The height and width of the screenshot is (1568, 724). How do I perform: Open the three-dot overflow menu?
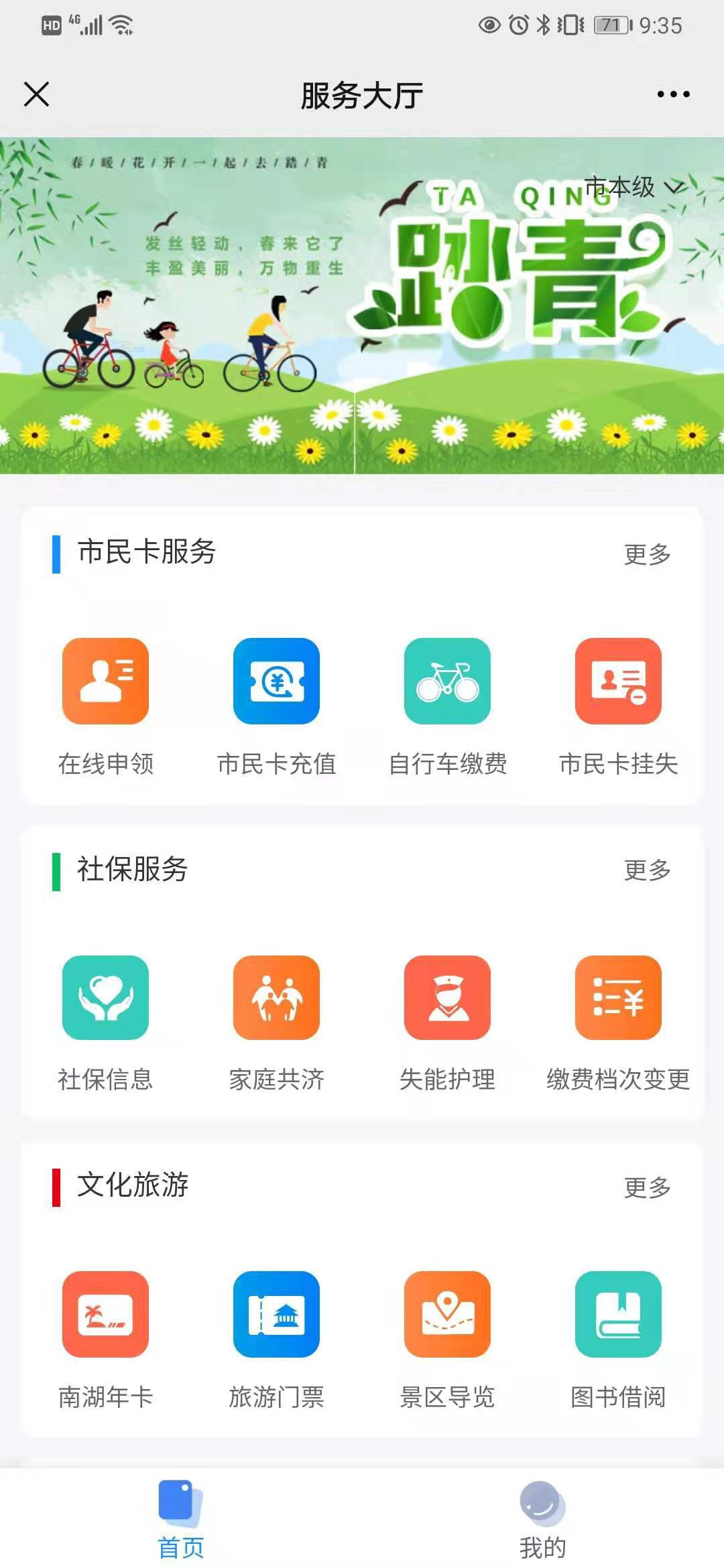[673, 94]
